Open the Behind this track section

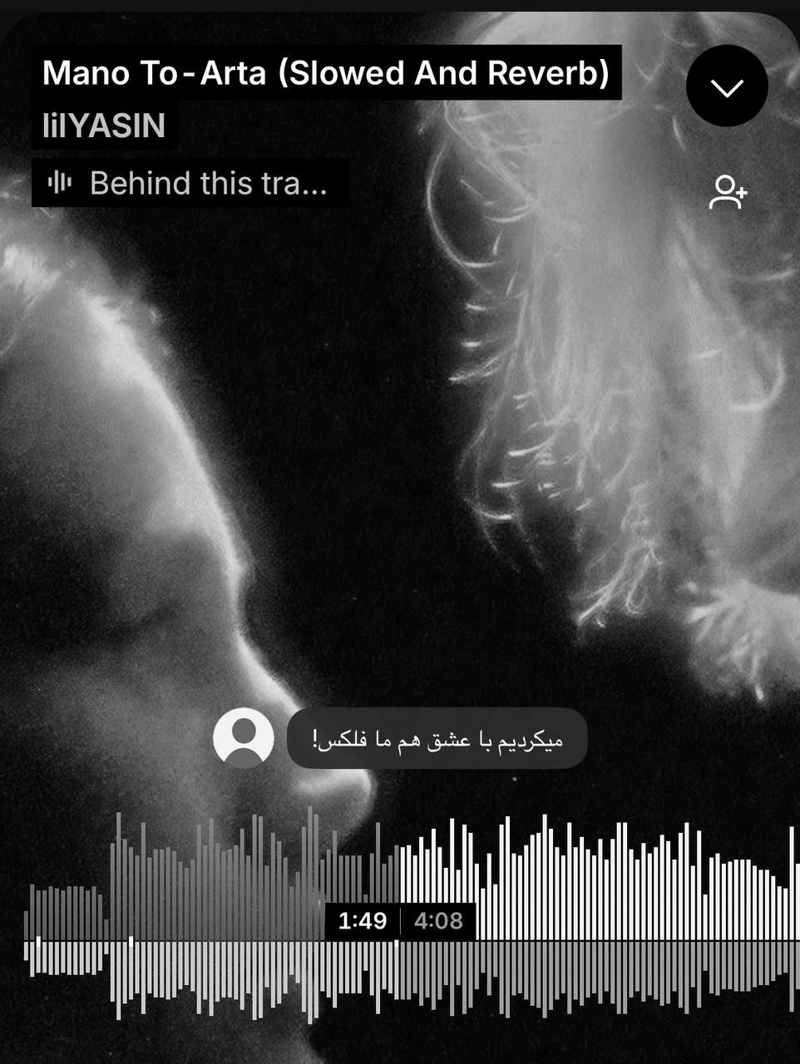pyautogui.click(x=190, y=184)
